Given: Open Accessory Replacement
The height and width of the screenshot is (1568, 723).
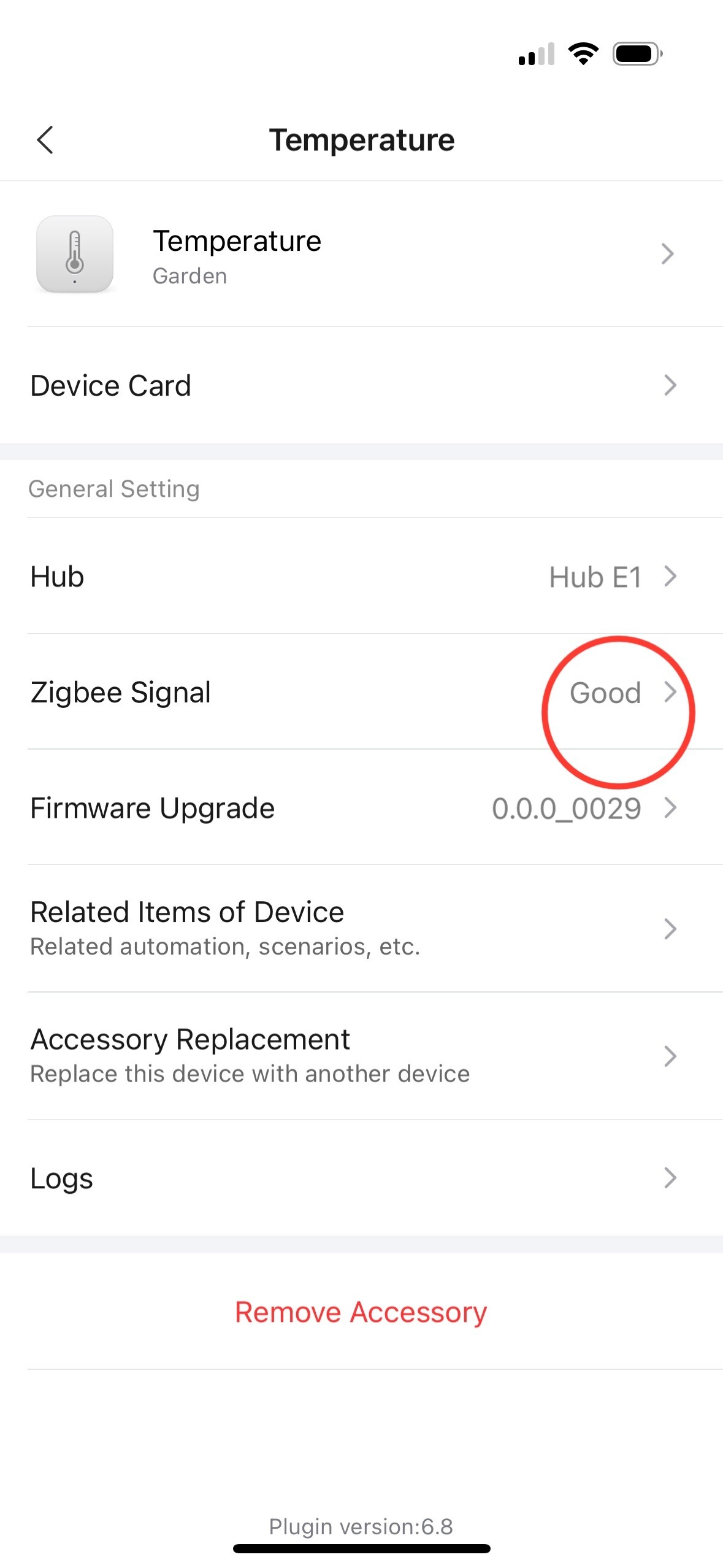Looking at the screenshot, I should 361,1055.
